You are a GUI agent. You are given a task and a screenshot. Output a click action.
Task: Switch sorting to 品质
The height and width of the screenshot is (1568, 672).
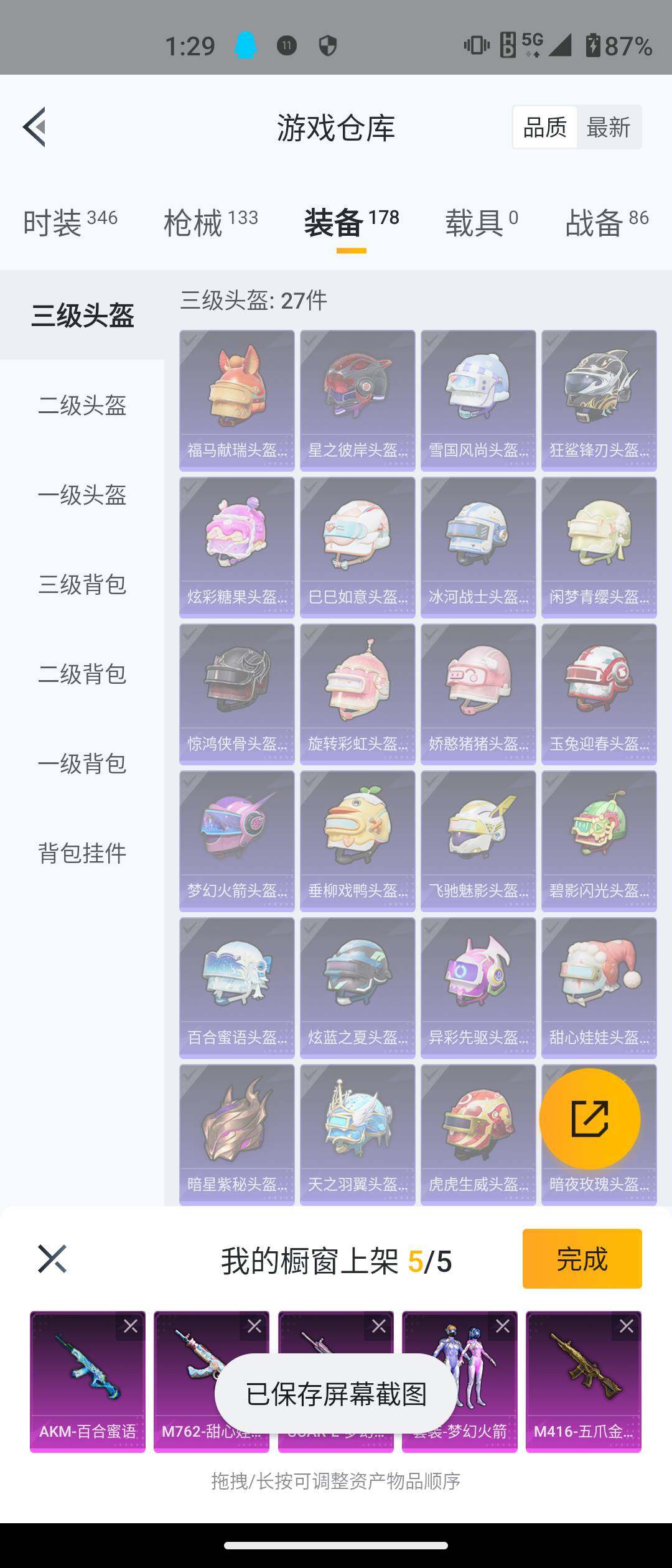[544, 126]
